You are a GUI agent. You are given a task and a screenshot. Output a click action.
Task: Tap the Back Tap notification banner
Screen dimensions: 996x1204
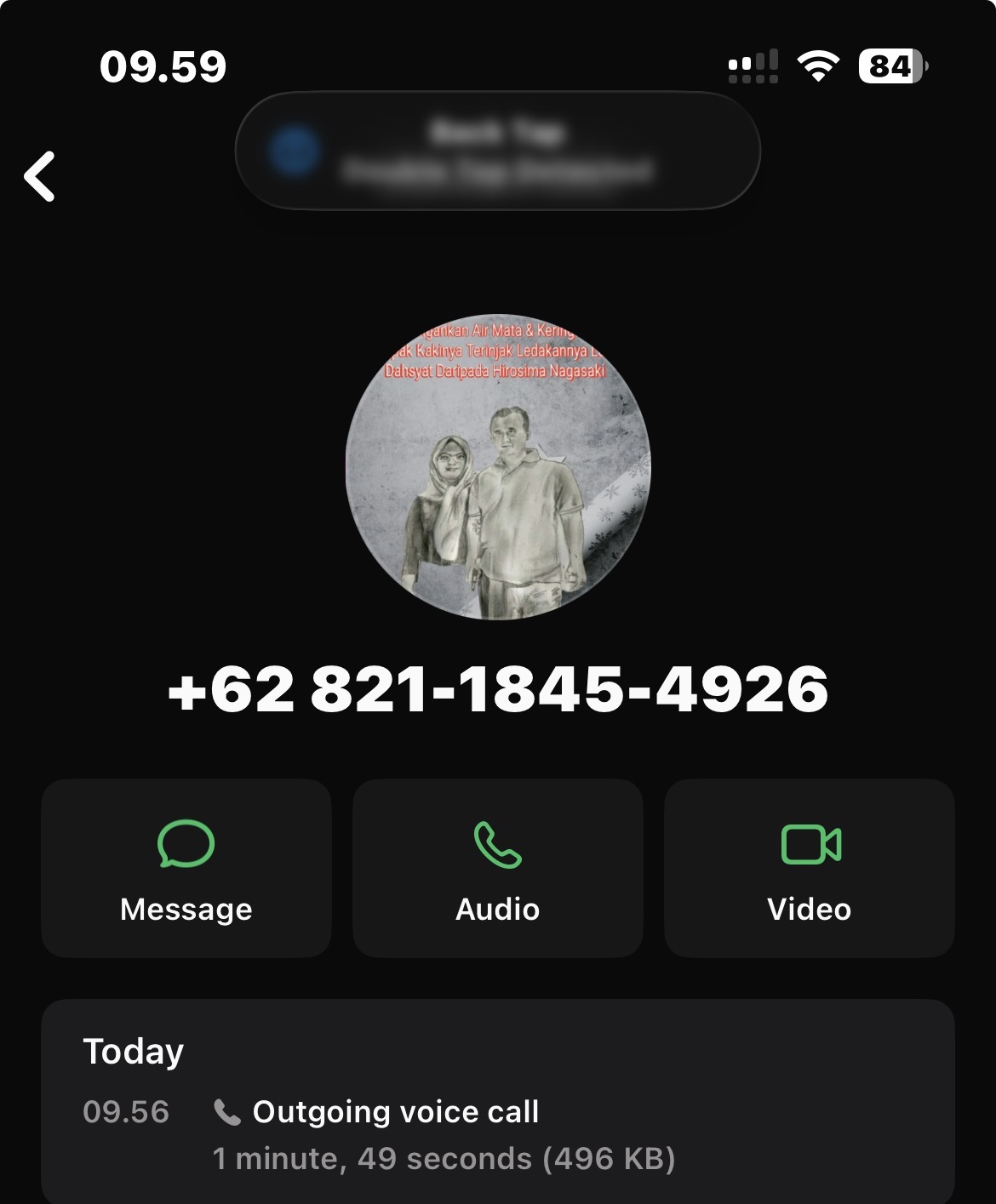pos(498,151)
